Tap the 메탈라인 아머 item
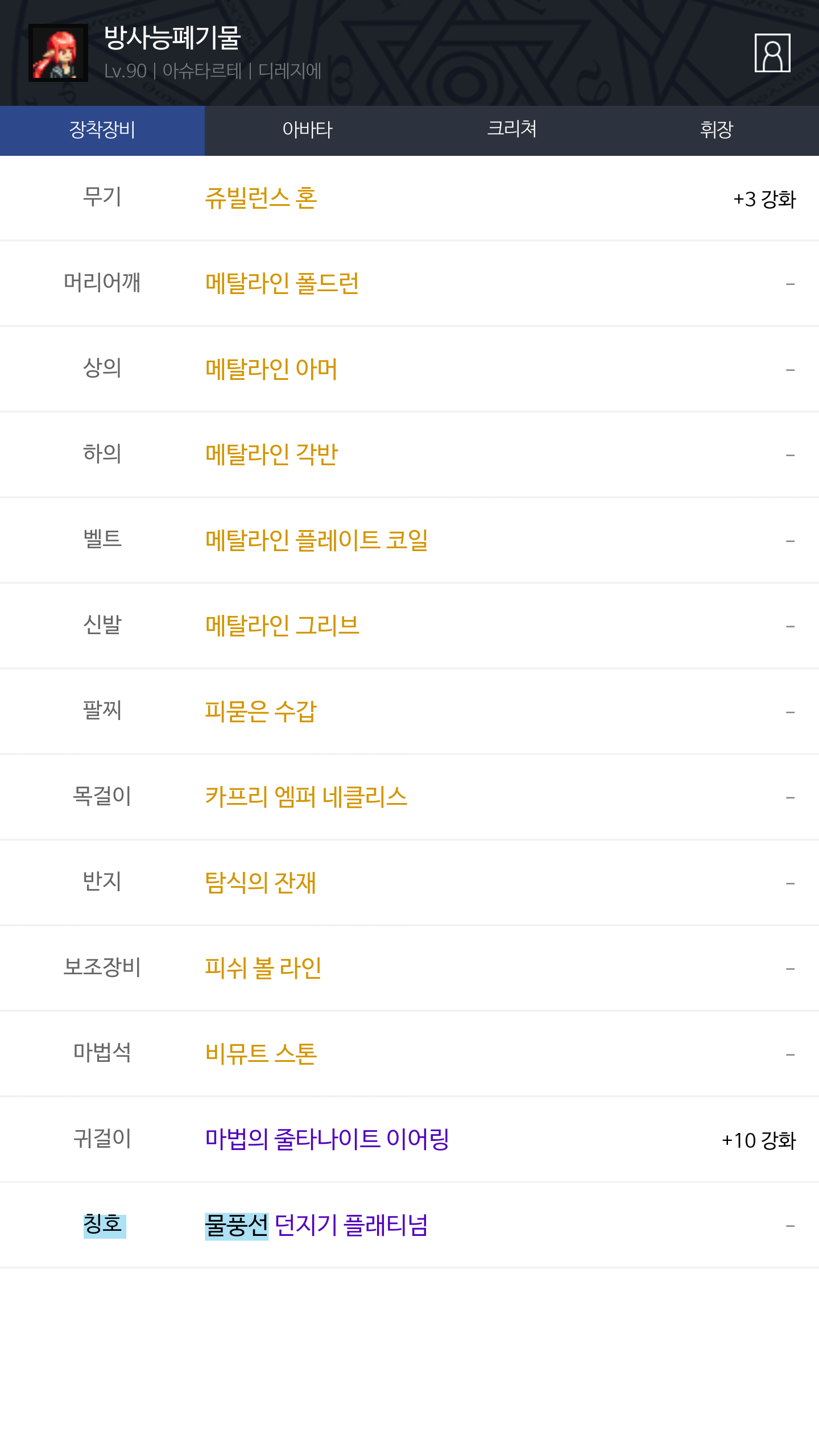 (x=271, y=369)
